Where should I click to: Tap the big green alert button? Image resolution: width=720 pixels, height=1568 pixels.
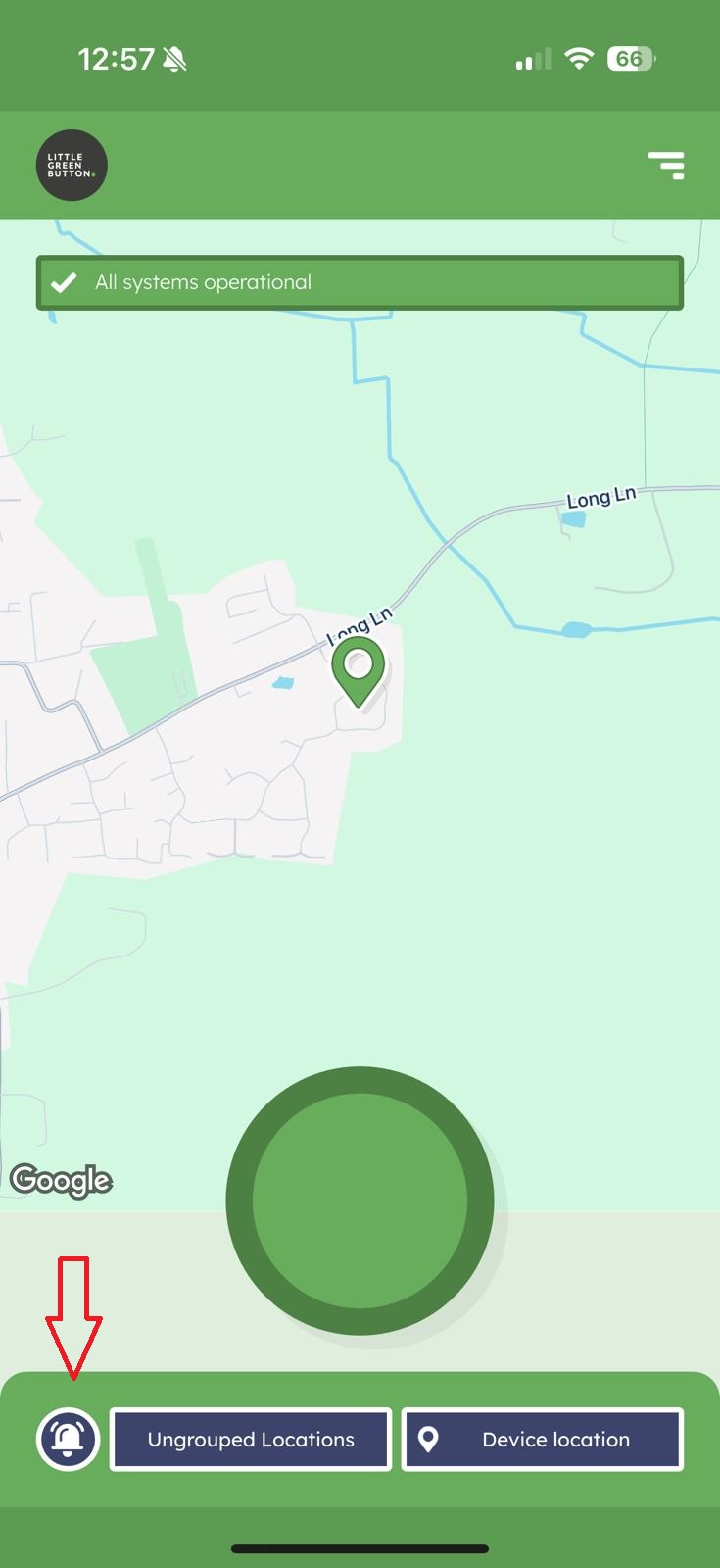coord(360,1200)
